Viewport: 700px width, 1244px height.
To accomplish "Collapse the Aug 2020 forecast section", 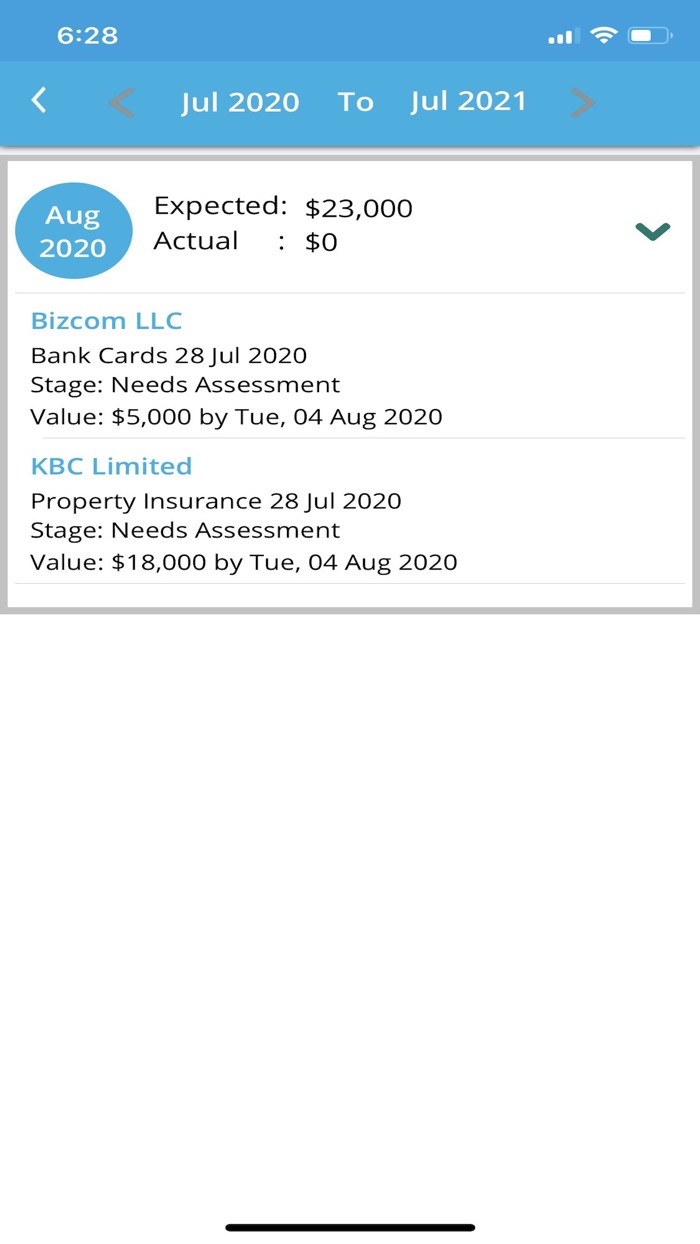I will [x=652, y=231].
